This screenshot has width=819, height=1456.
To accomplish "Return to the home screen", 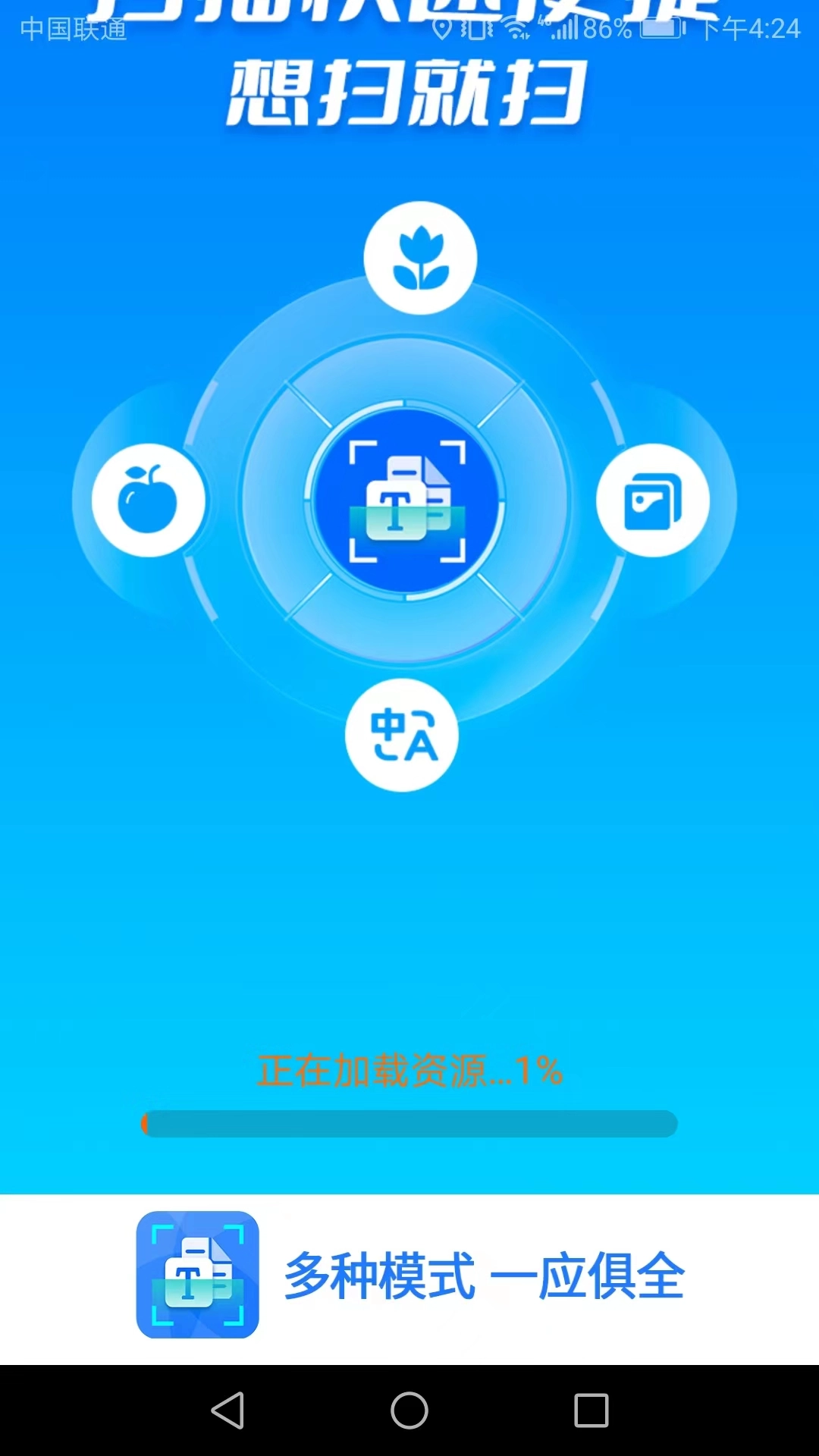I will click(x=409, y=1410).
